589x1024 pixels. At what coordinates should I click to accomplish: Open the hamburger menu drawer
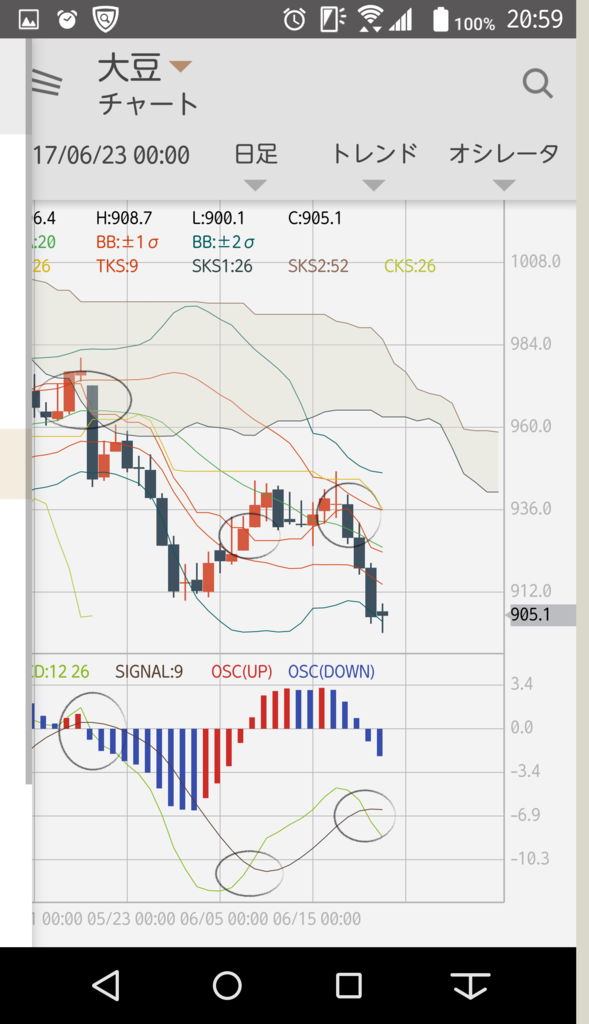point(47,82)
